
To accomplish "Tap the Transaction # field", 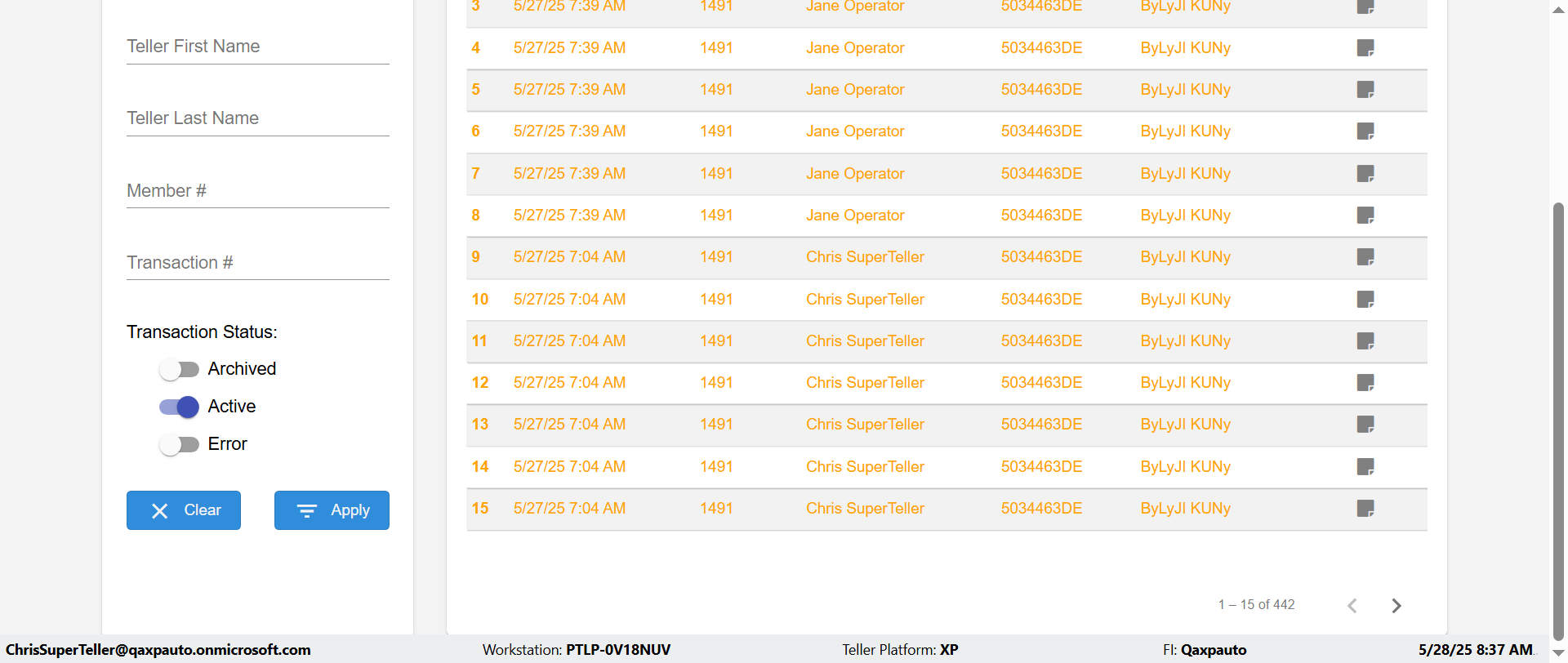I will pos(257,263).
